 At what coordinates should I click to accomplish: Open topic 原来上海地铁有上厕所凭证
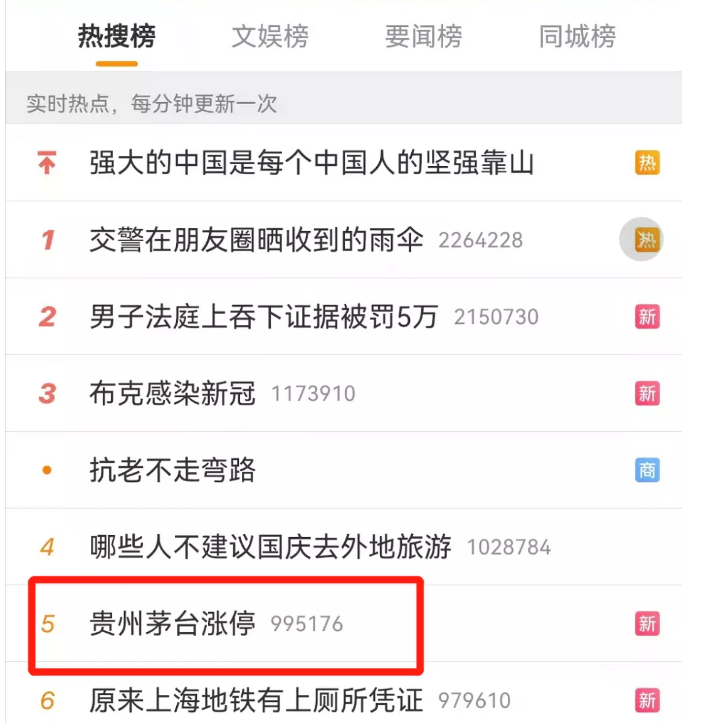[256, 700]
